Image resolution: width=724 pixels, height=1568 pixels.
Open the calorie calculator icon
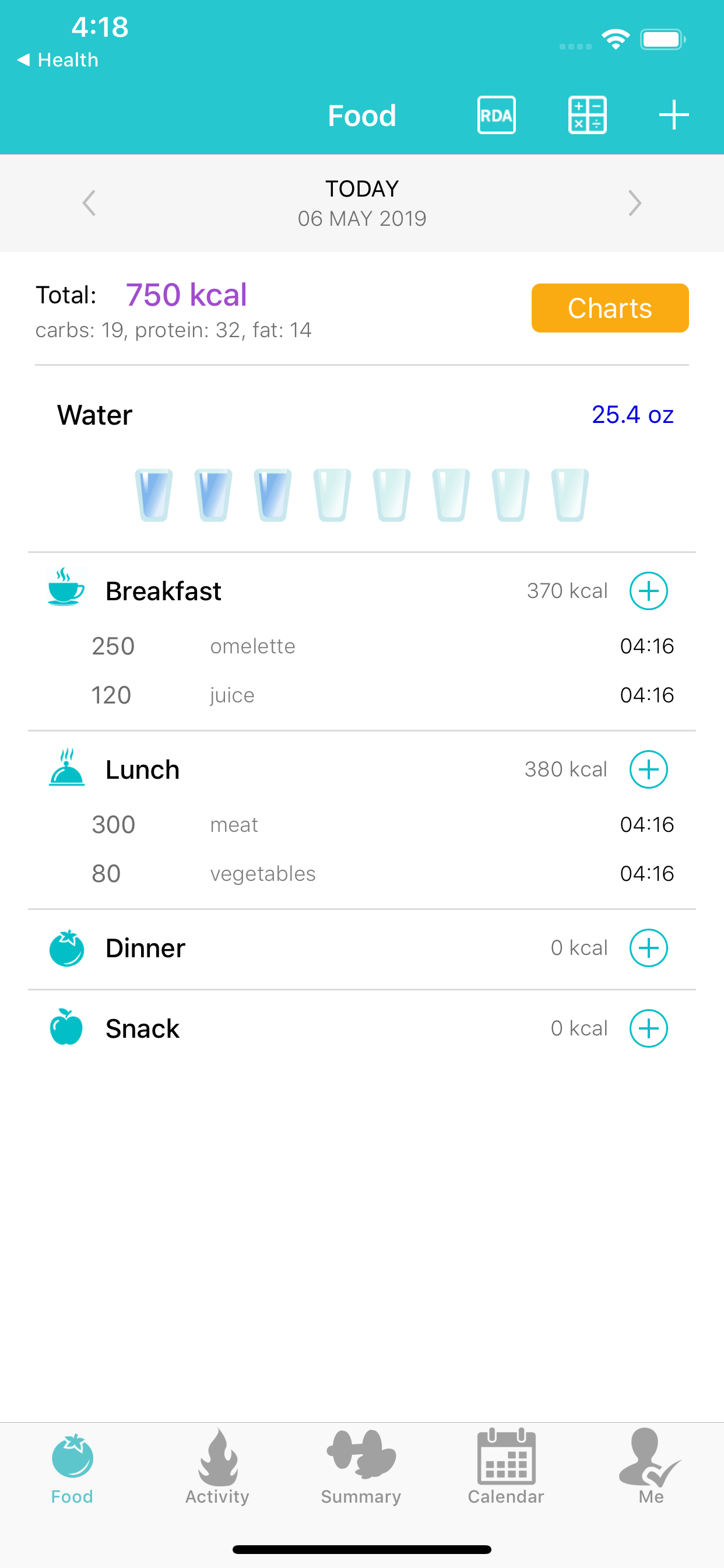[585, 114]
